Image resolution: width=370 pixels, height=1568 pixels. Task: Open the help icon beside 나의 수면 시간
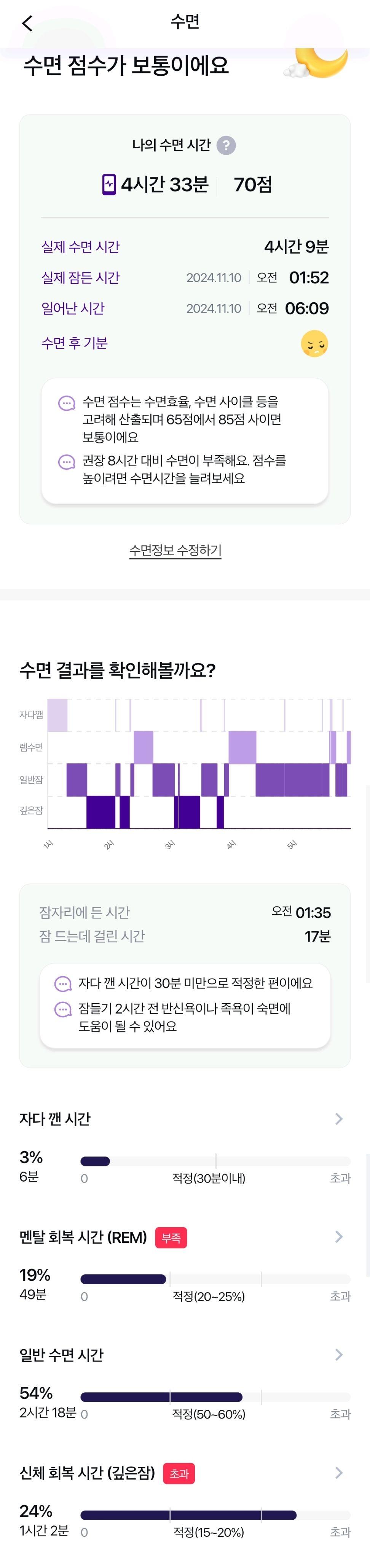coord(226,146)
